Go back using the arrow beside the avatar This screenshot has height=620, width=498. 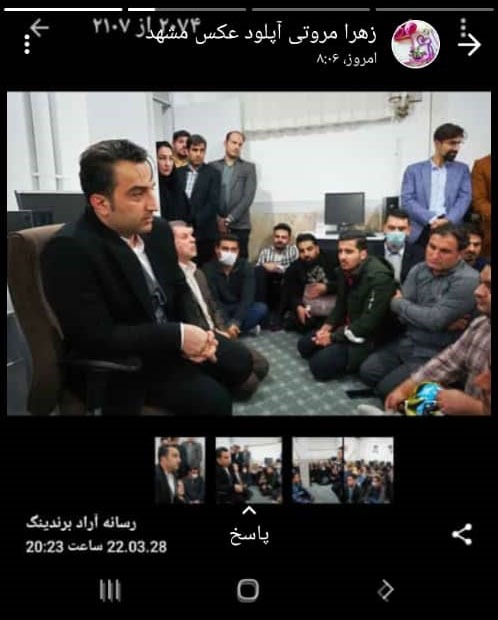[x=470, y=45]
